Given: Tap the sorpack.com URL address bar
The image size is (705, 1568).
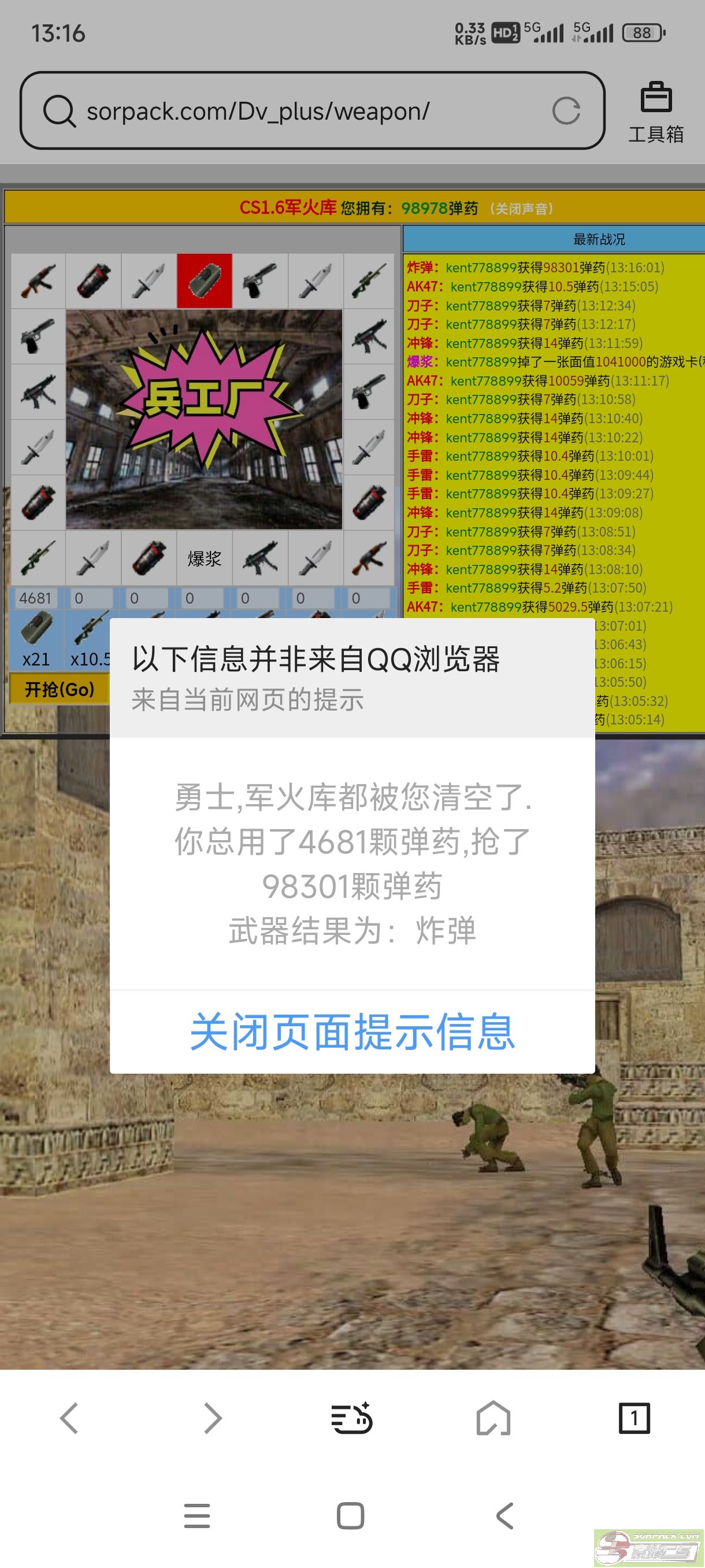Looking at the screenshot, I should [x=312, y=111].
